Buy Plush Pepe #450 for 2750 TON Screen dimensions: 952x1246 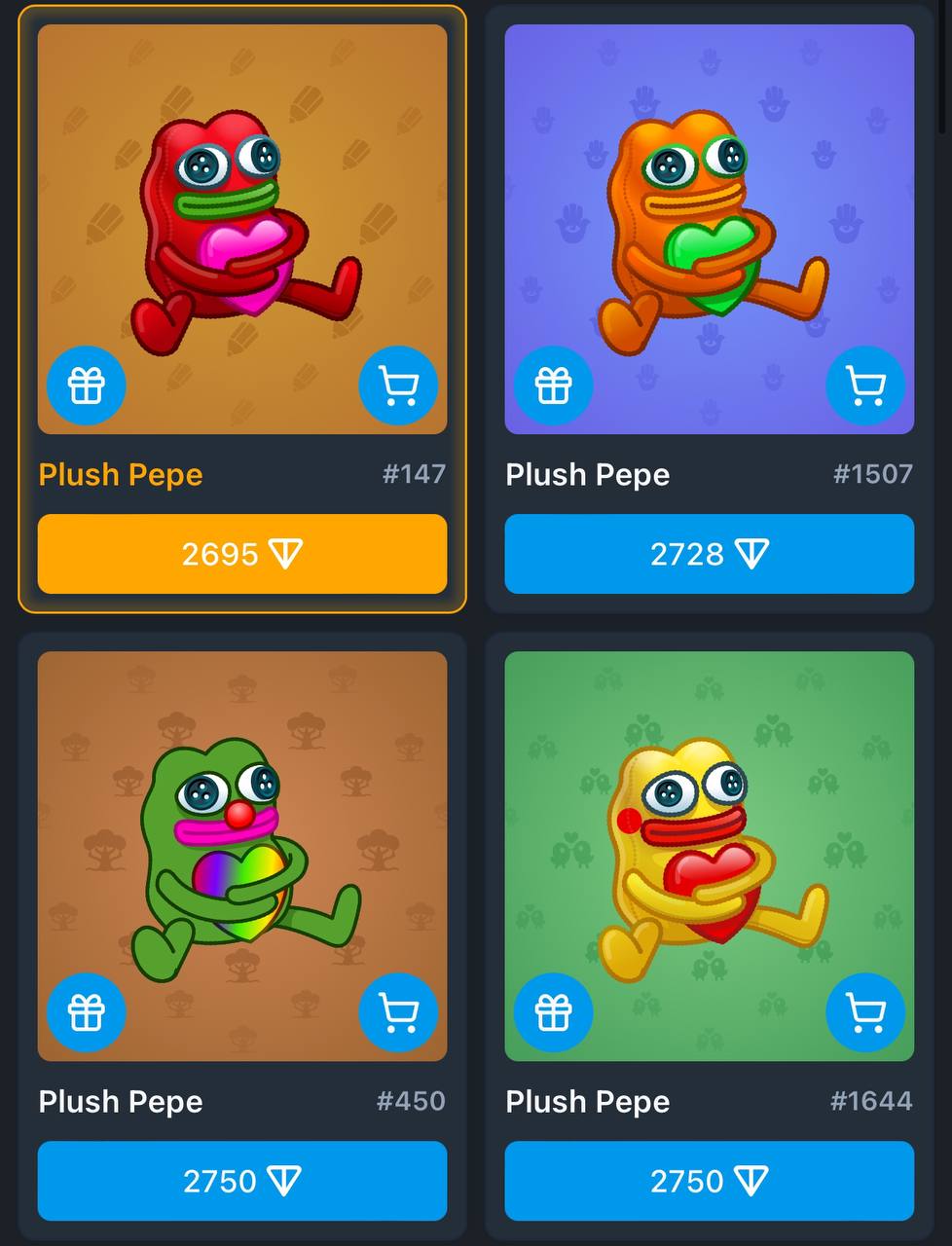coord(241,1181)
